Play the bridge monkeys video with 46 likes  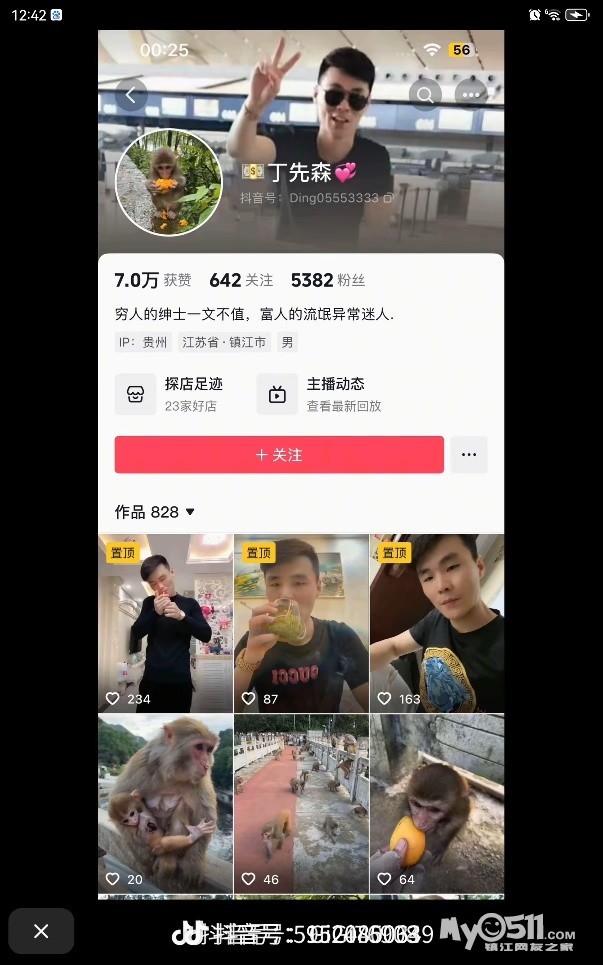pyautogui.click(x=301, y=803)
